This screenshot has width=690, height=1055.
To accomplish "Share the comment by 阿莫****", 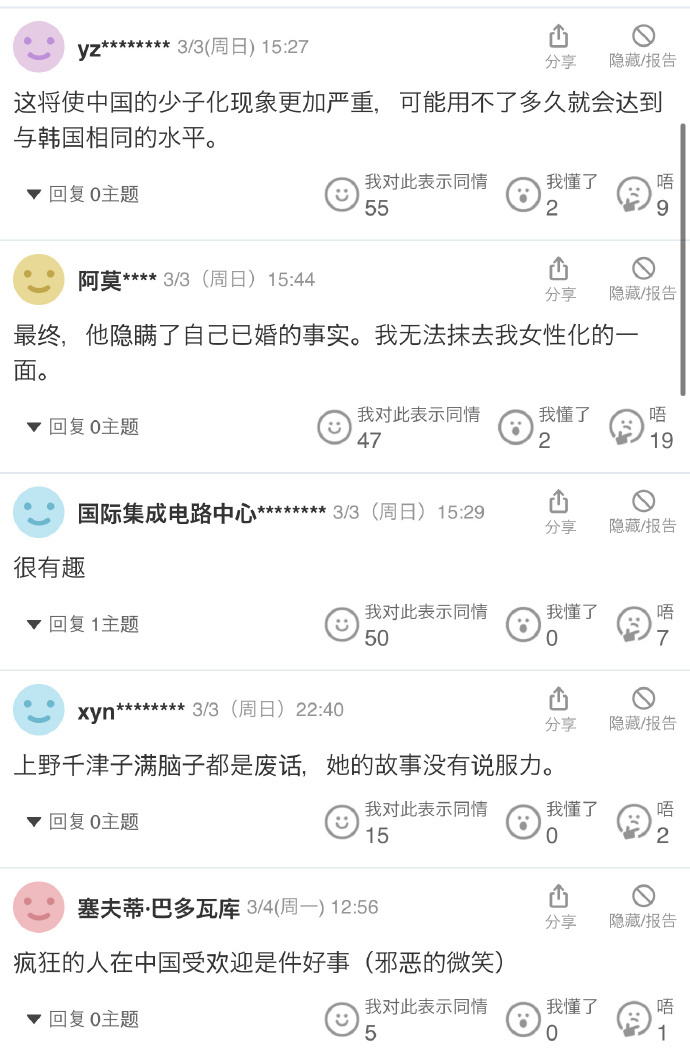I will pyautogui.click(x=559, y=279).
